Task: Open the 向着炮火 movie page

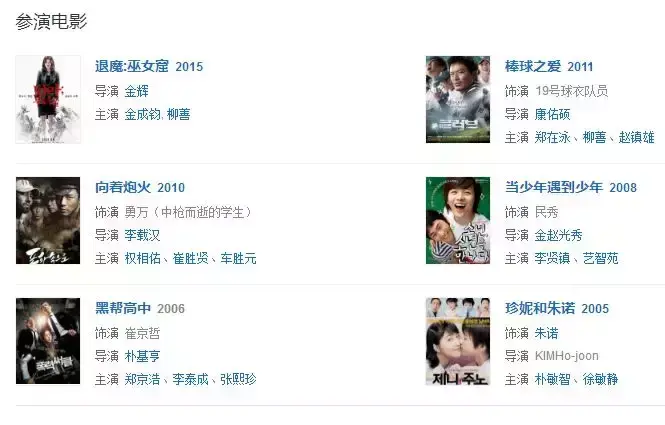Action: (x=125, y=187)
